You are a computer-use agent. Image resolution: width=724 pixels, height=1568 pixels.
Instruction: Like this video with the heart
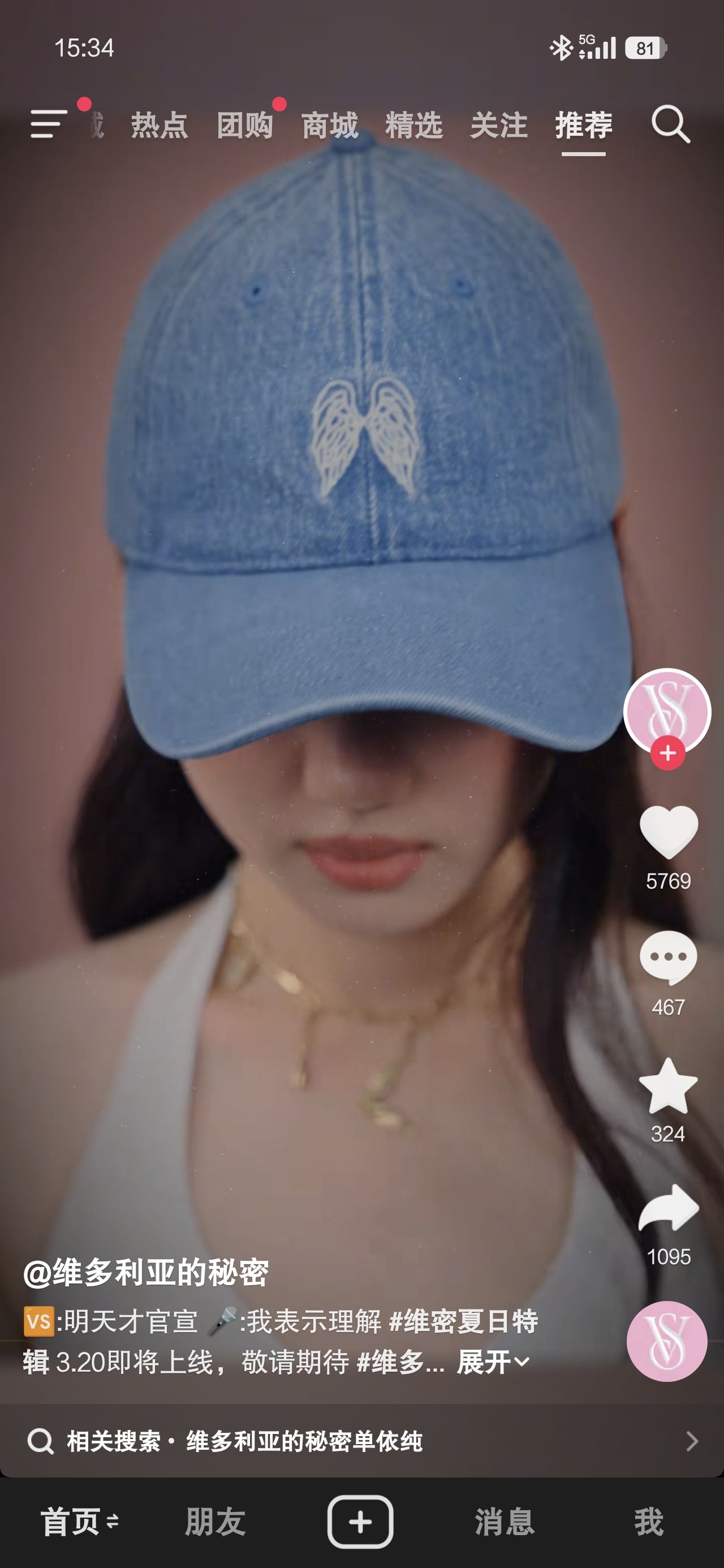[668, 832]
